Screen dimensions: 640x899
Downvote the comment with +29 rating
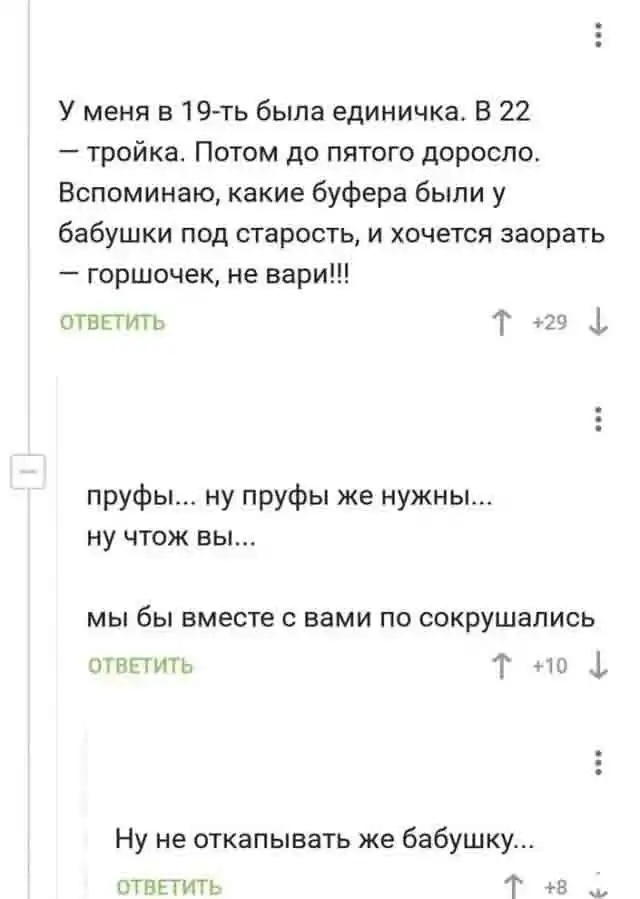click(598, 322)
